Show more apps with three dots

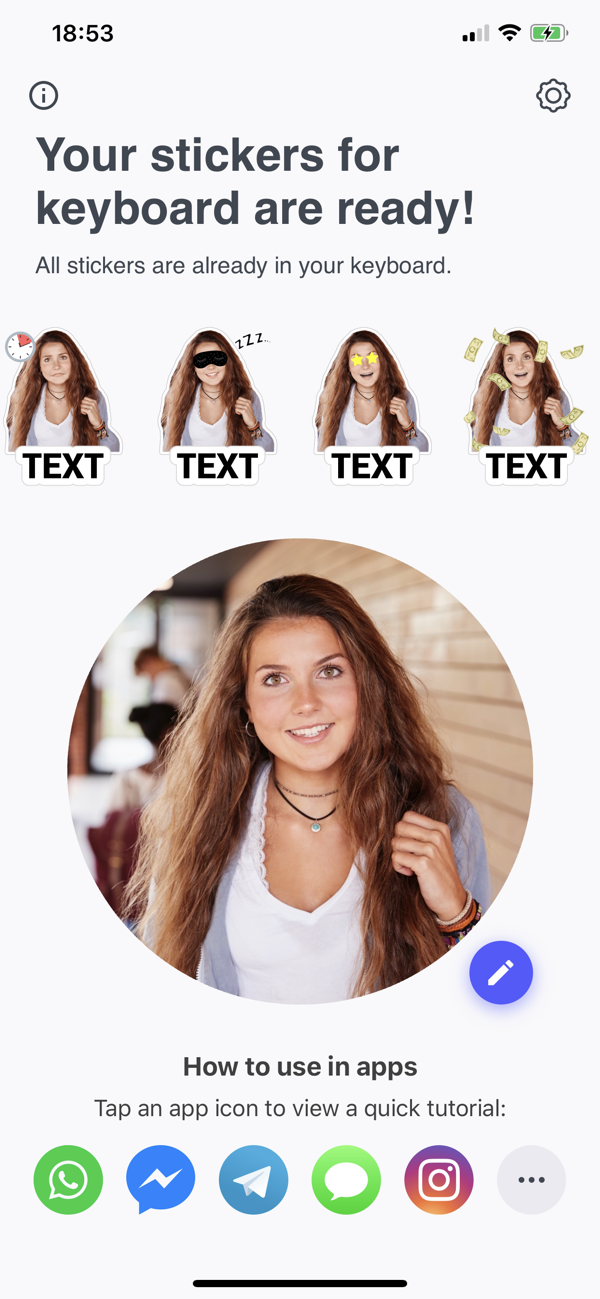coord(532,1180)
